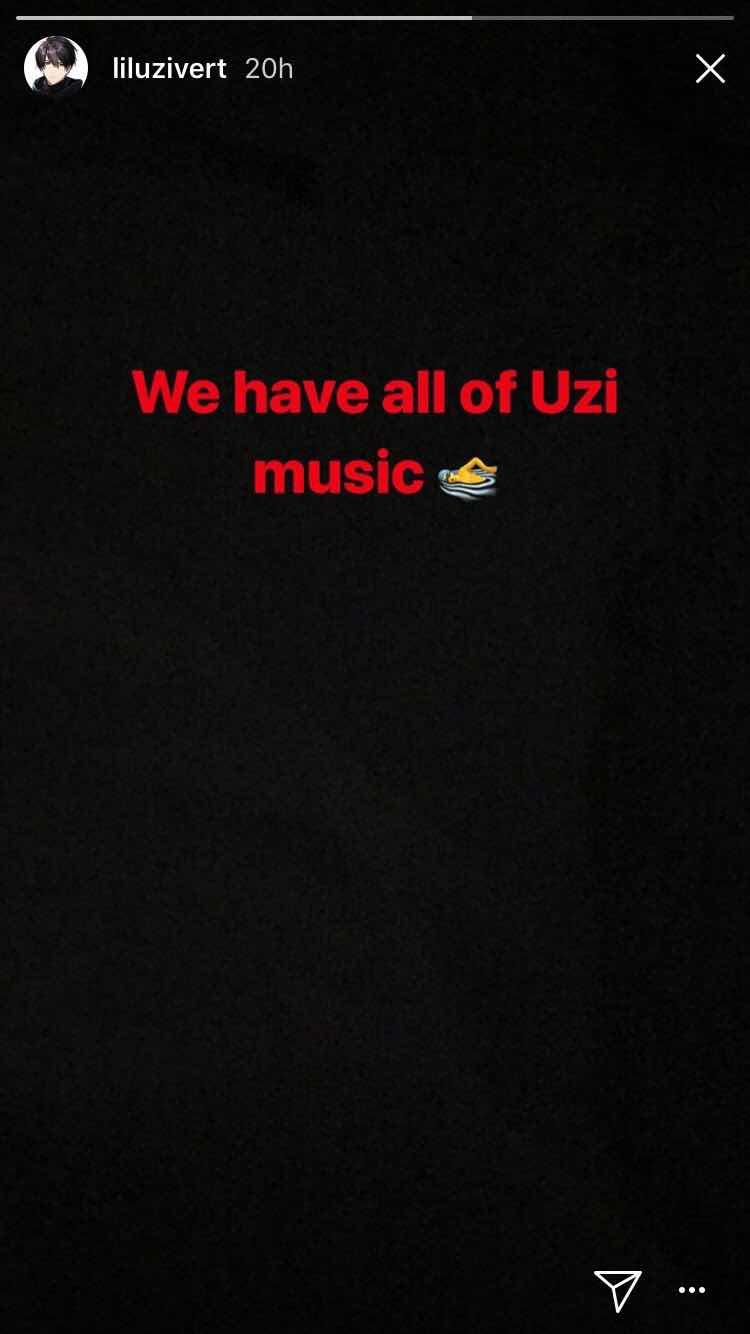Close the story viewer
750x1334 pixels.
(x=710, y=68)
